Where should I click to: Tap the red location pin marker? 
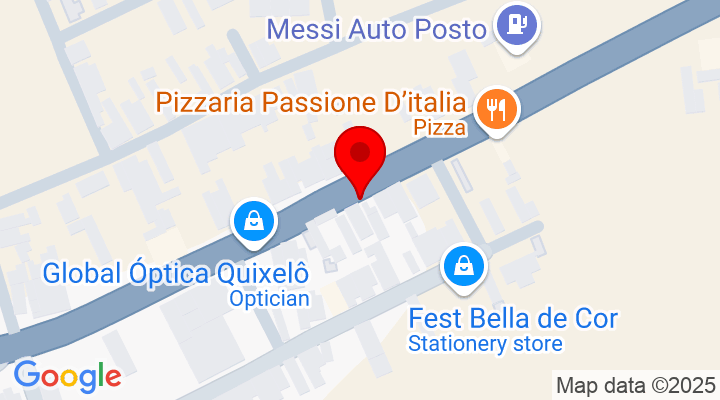tap(360, 156)
